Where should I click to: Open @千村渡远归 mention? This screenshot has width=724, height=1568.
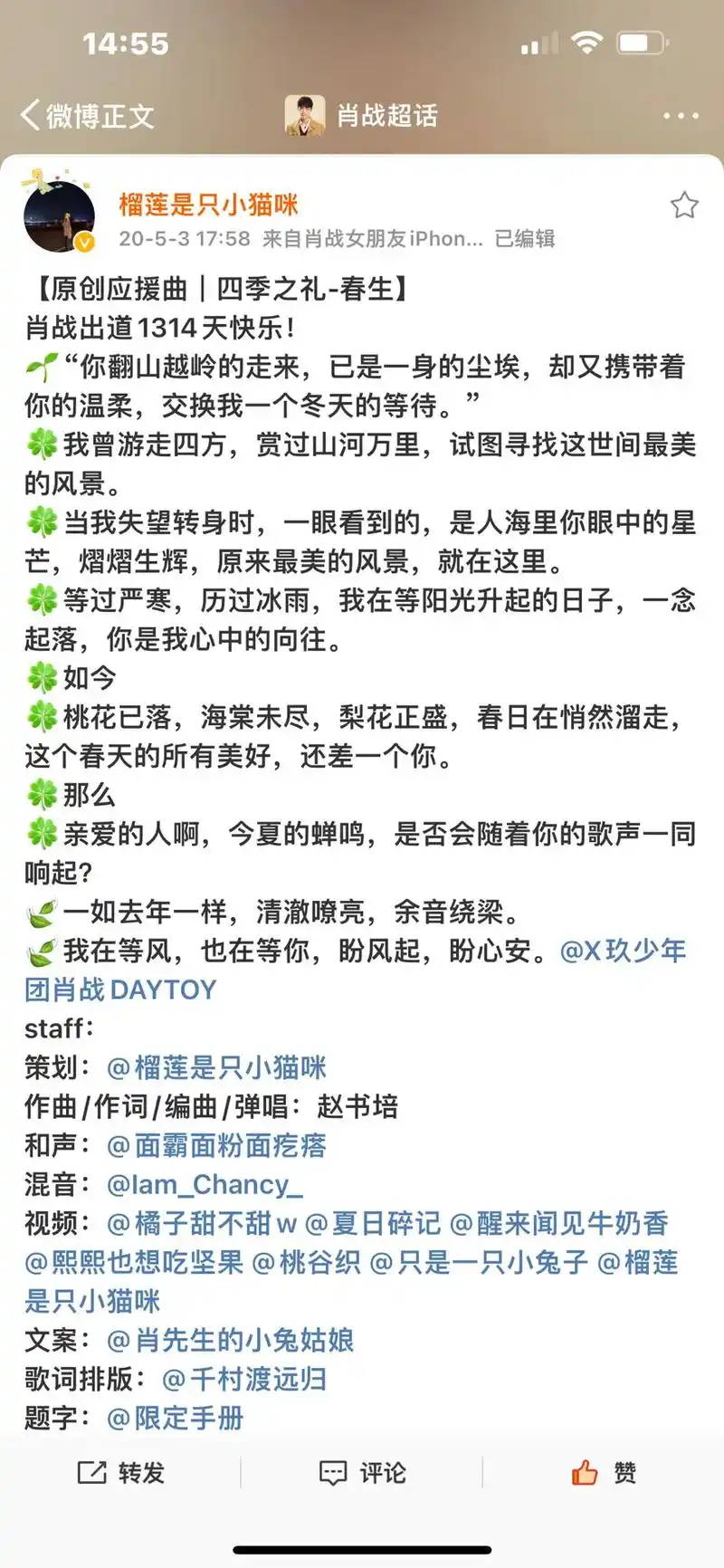point(244,1379)
